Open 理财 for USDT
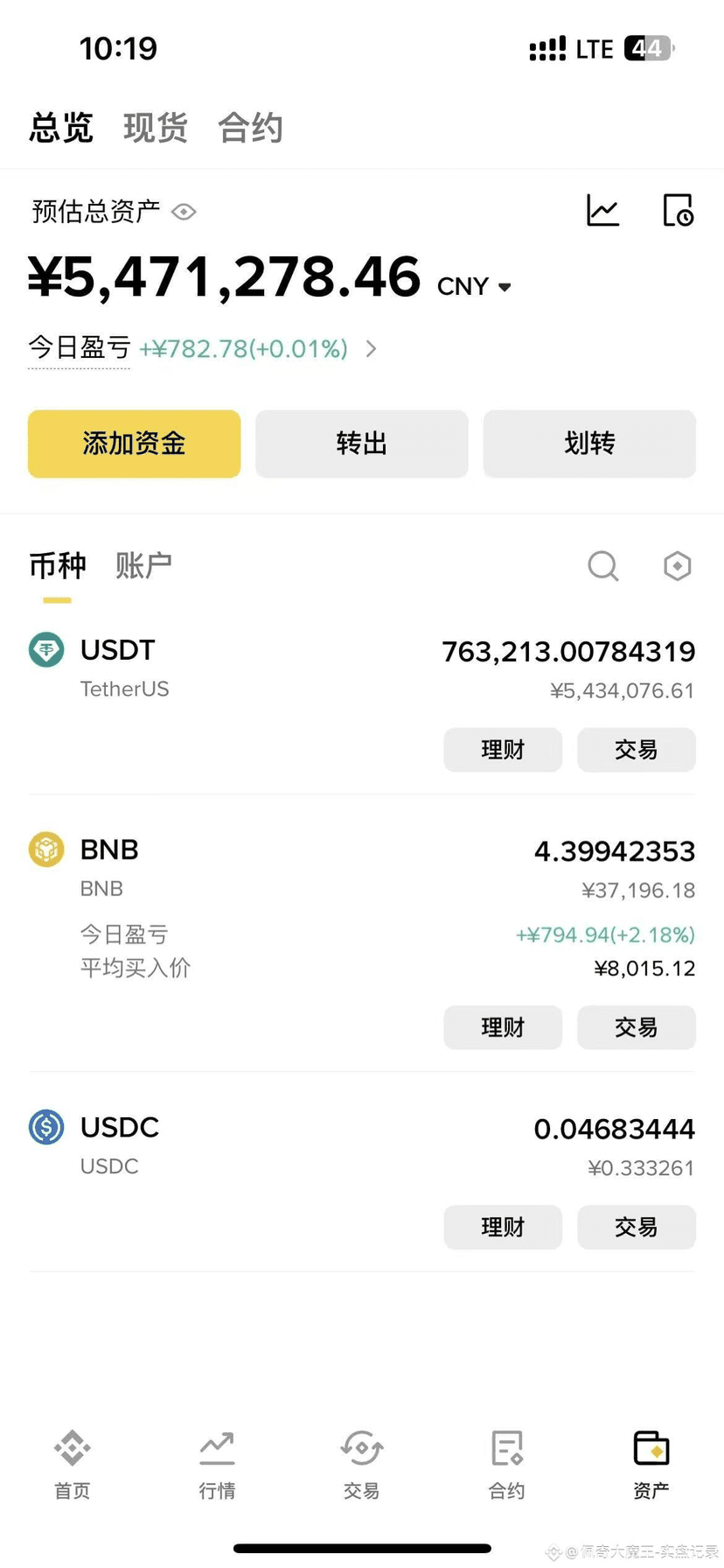This screenshot has height=1568, width=724. pyautogui.click(x=503, y=750)
